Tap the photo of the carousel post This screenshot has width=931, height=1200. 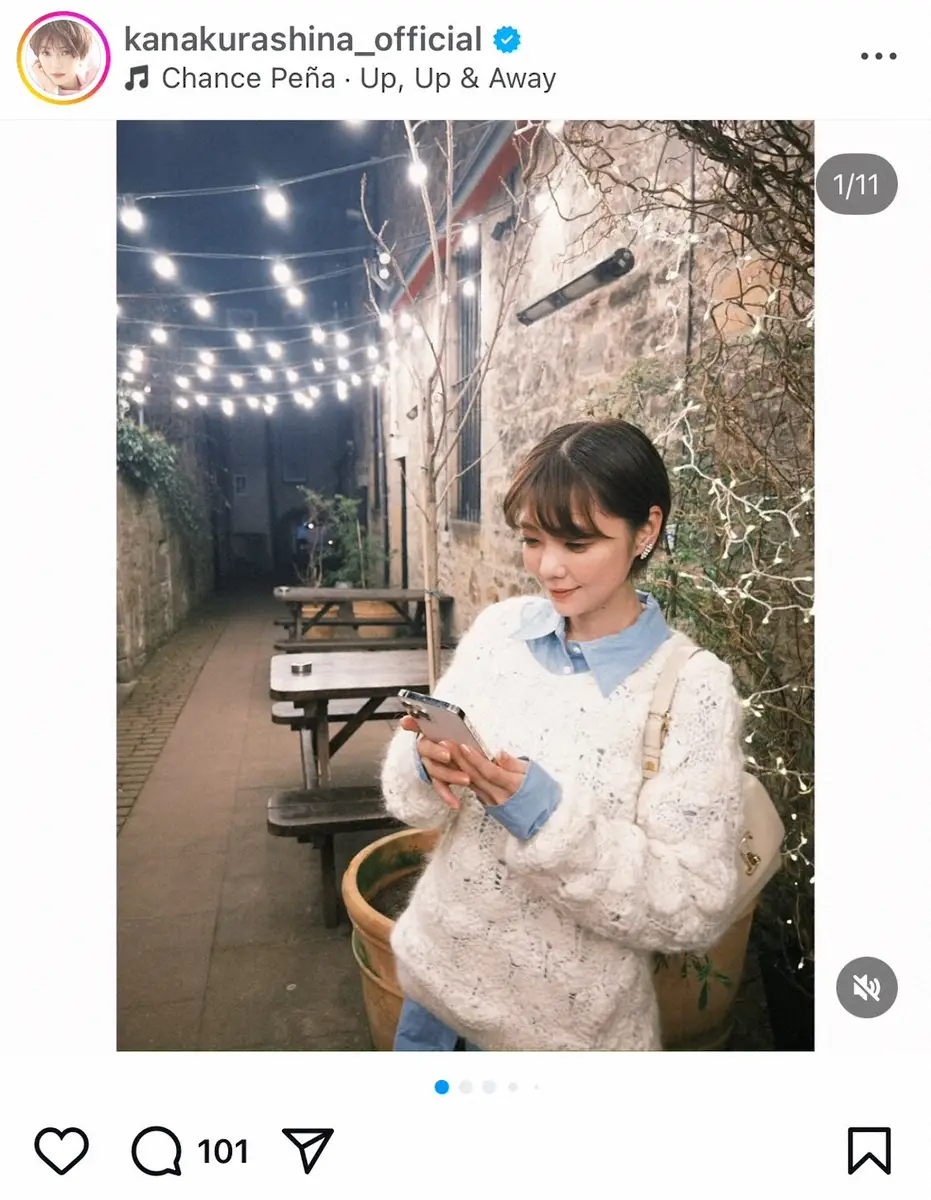click(465, 585)
